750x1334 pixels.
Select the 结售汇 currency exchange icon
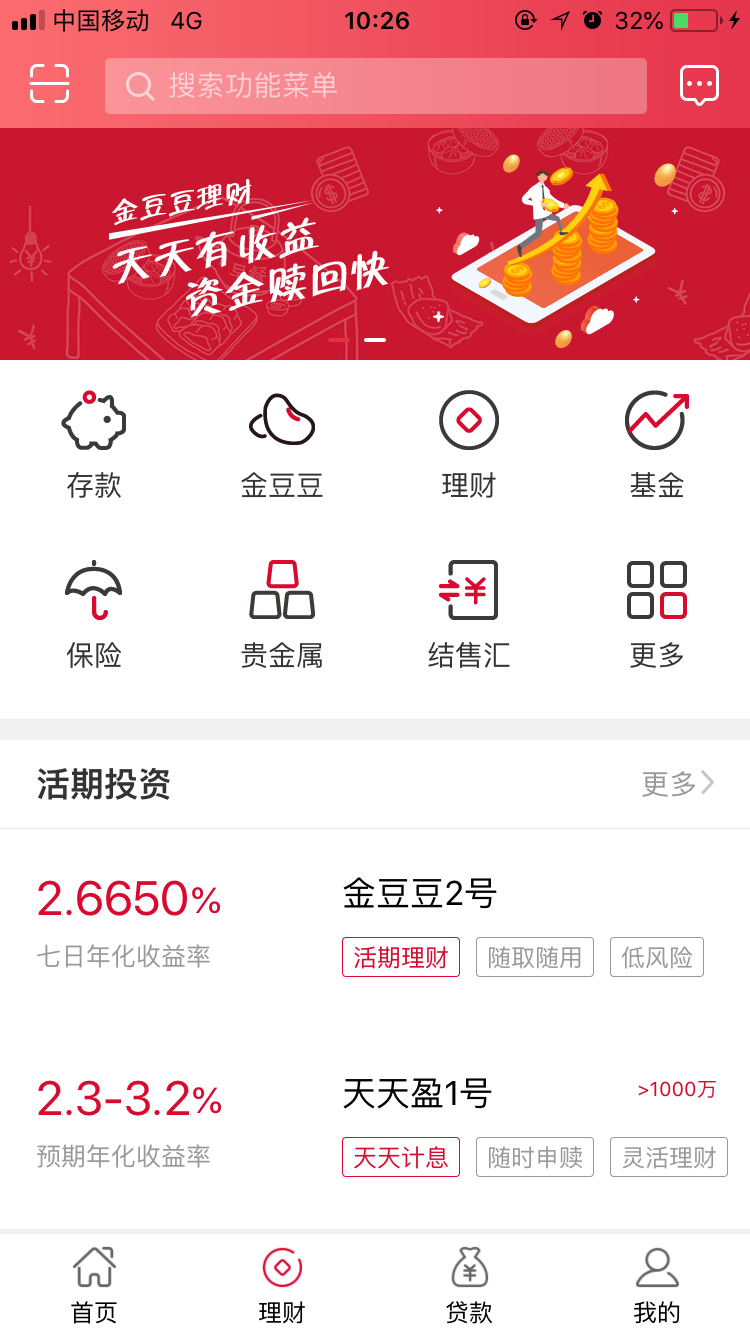click(468, 610)
